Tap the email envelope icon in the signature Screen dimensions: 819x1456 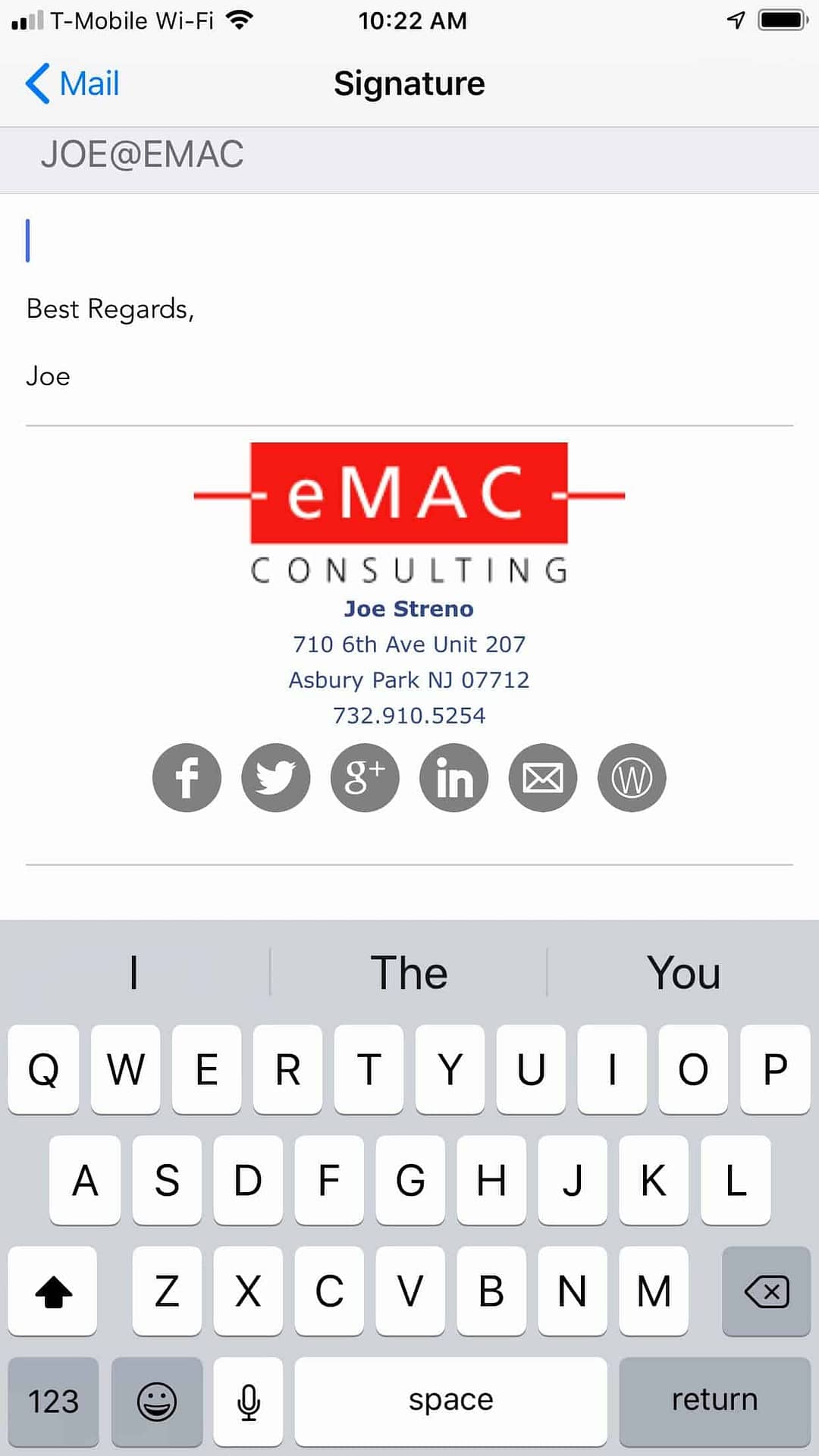[543, 777]
